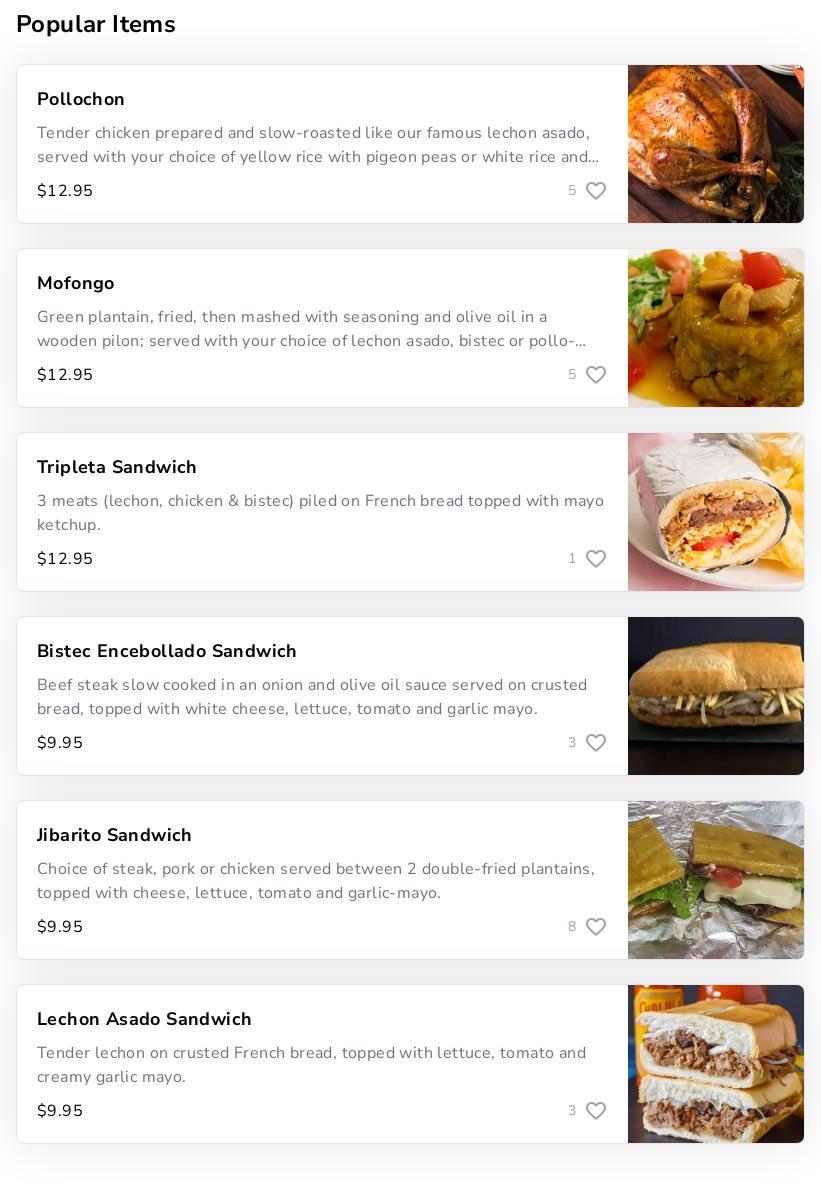Tap the heart icon for Mofongo
Image resolution: width=821 pixels, height=1195 pixels.
pyautogui.click(x=596, y=375)
